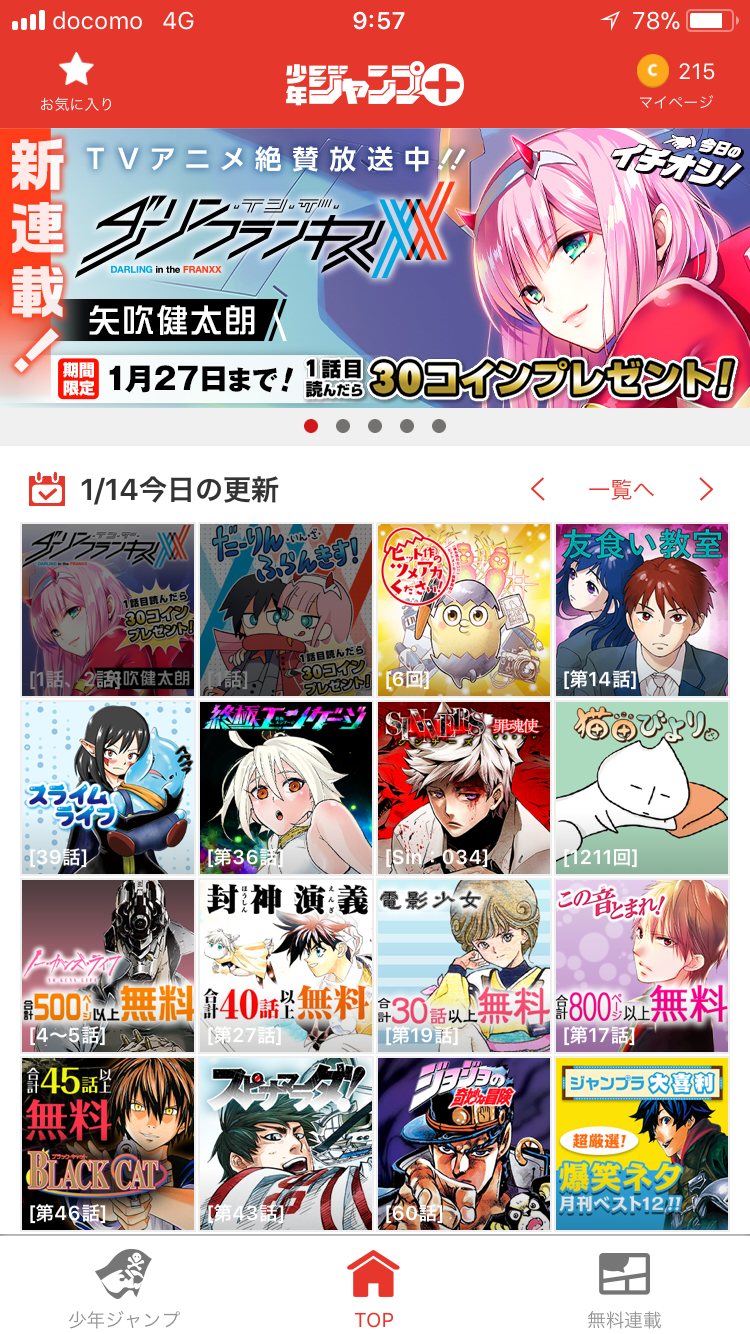Open 猫田びより 1211回
This screenshot has width=750, height=1334.
pos(642,787)
